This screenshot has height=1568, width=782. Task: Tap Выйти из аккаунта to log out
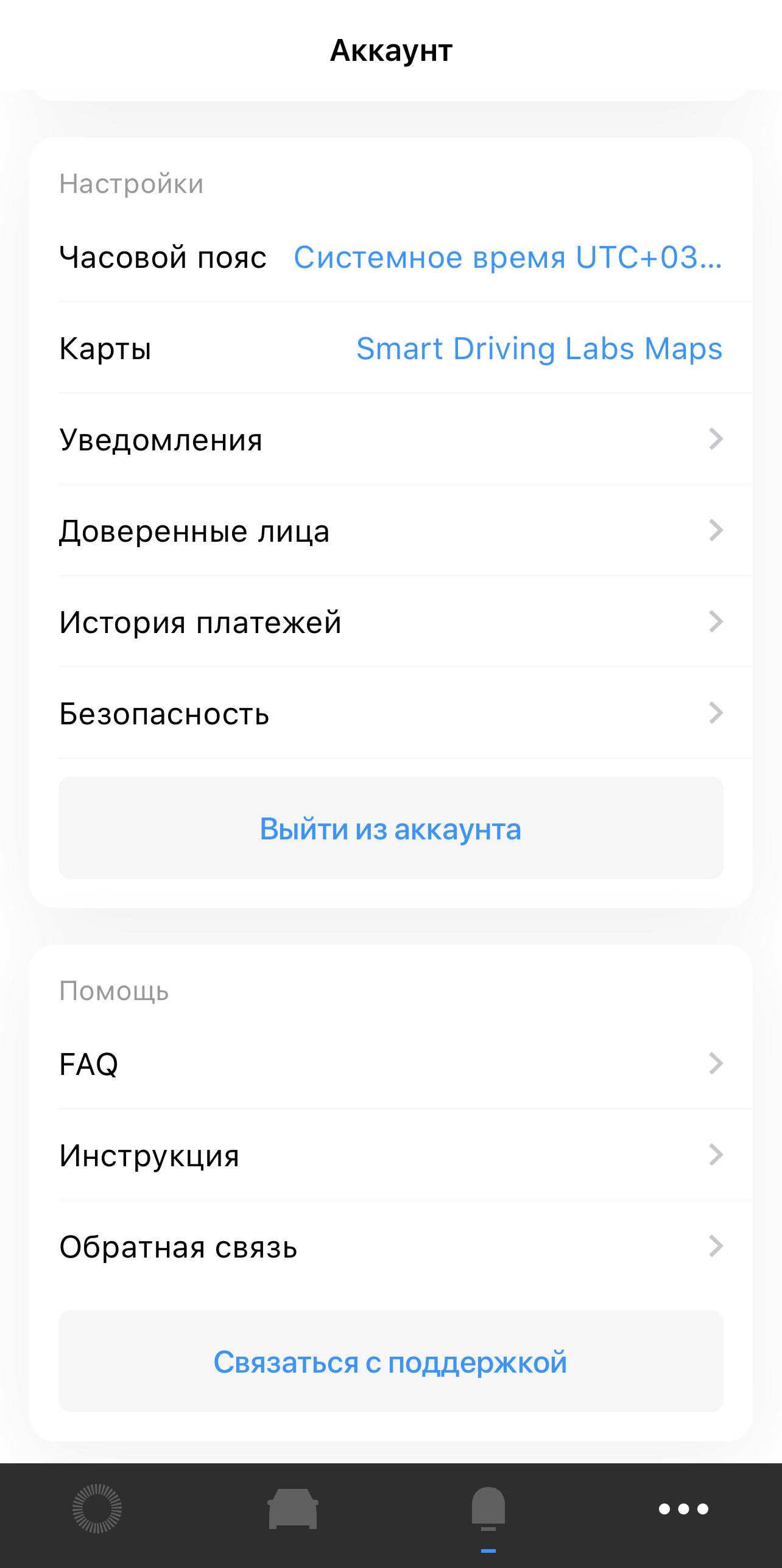point(390,828)
